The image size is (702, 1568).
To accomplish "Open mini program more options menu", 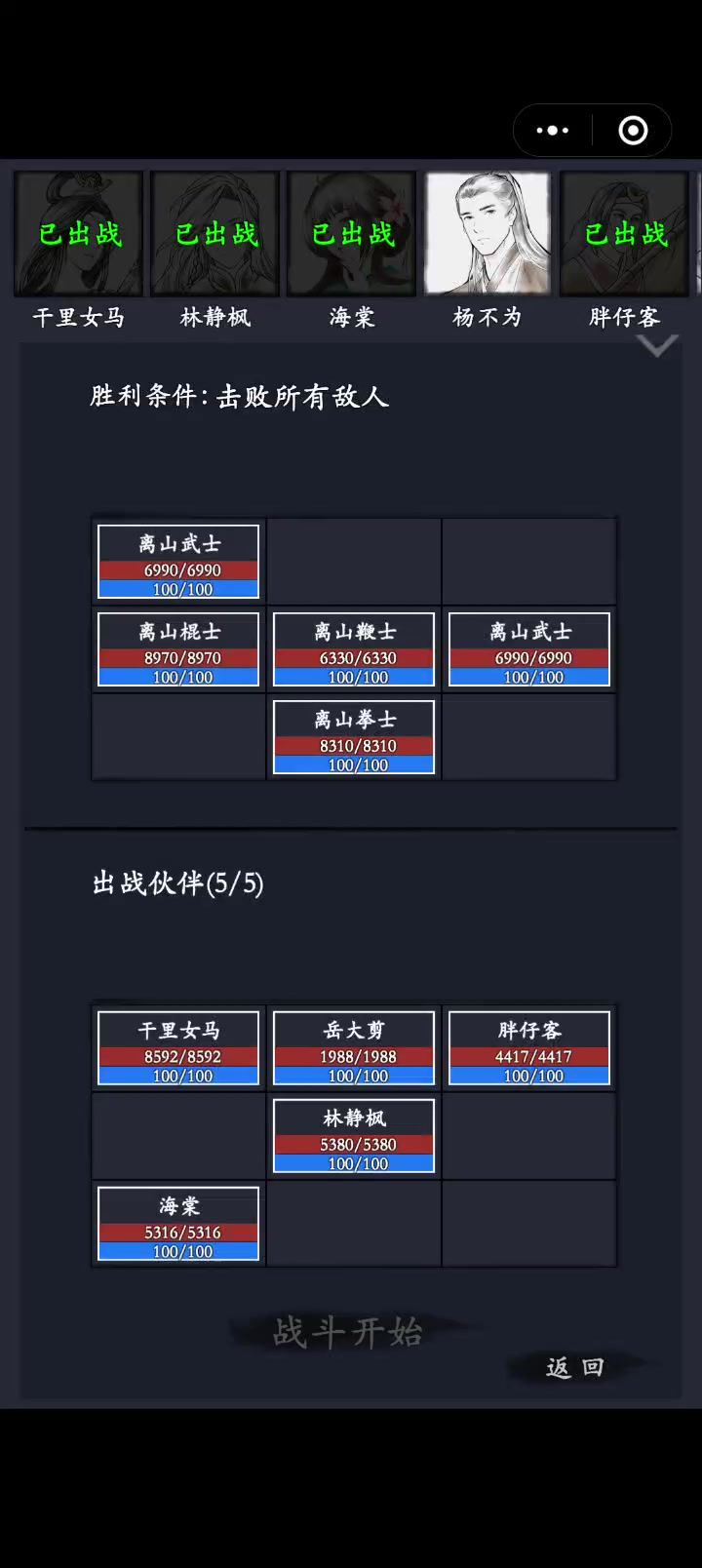I will tap(553, 131).
